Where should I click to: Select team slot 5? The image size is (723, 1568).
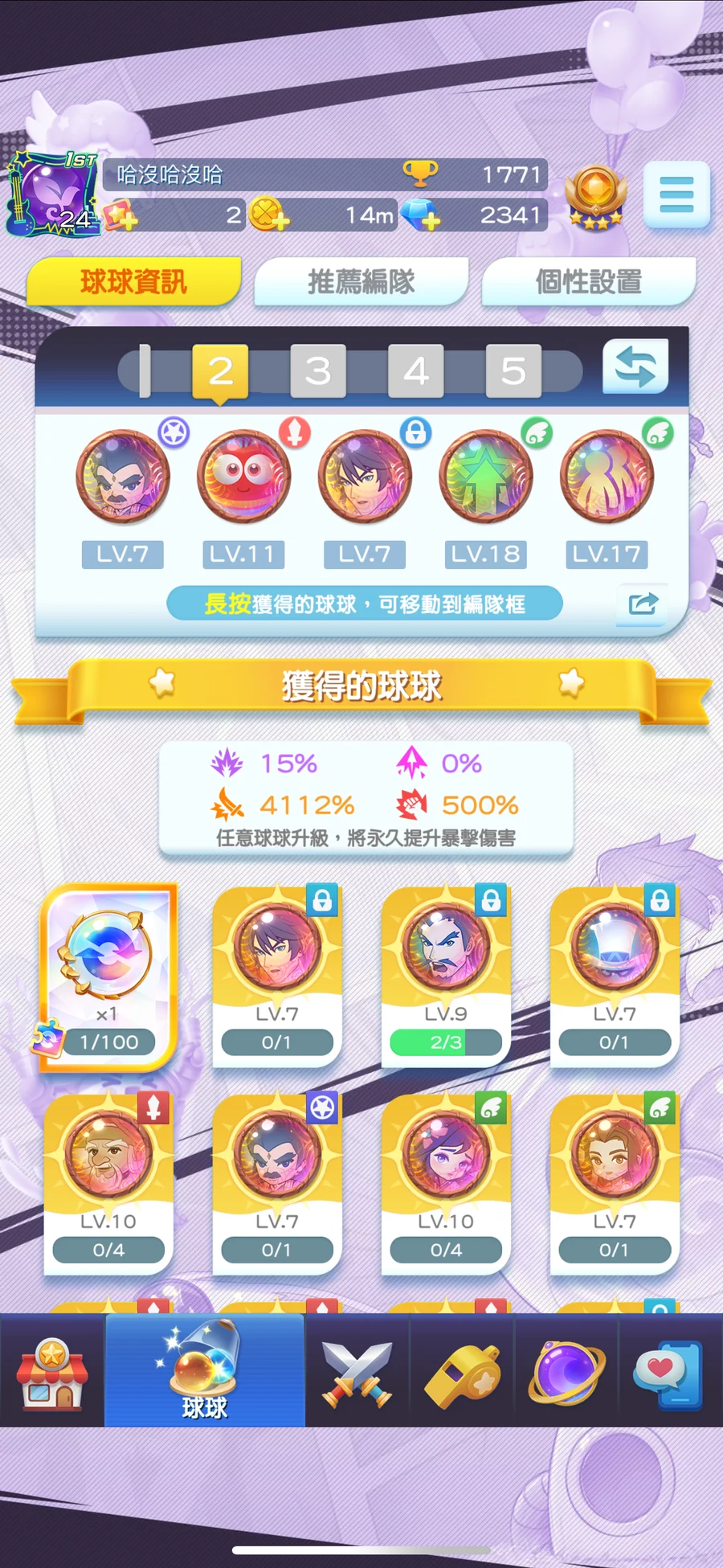(x=513, y=371)
